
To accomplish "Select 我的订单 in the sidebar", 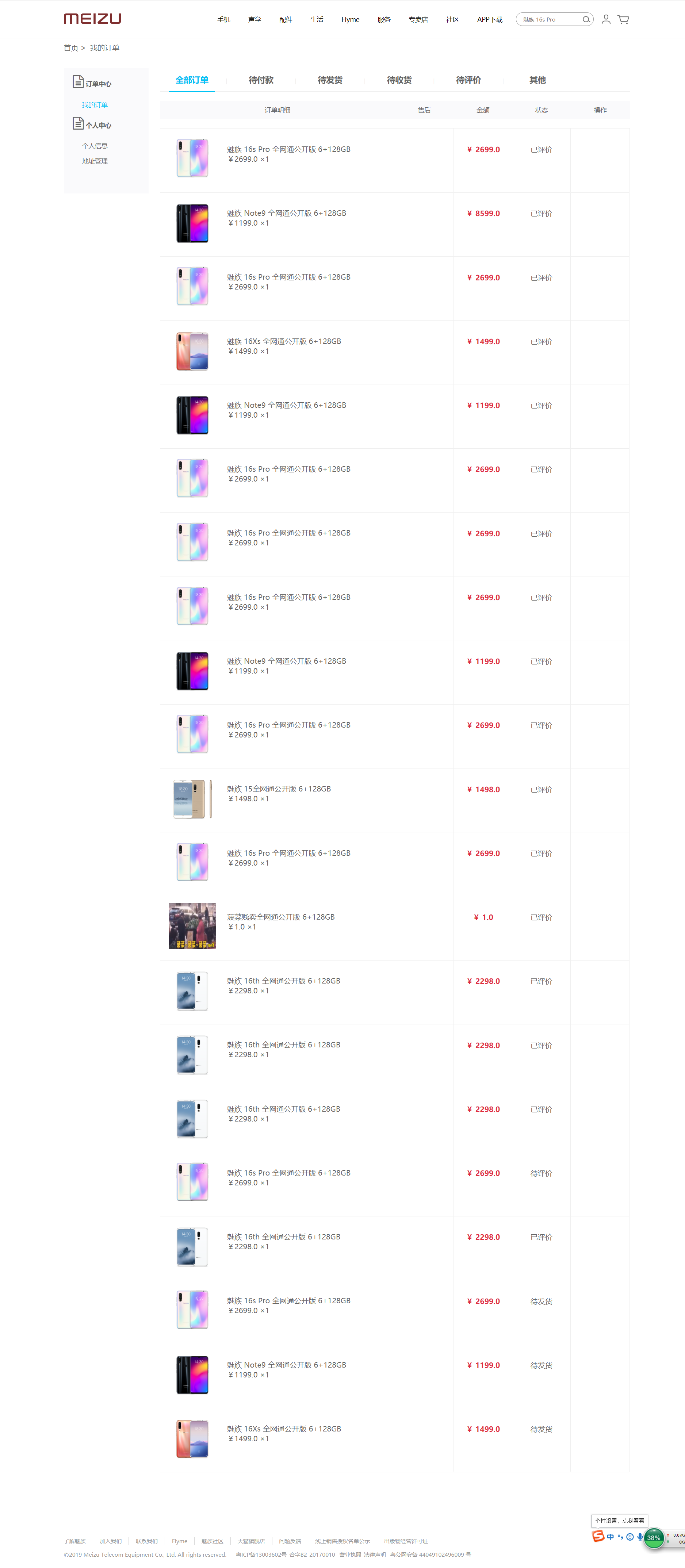I will pyautogui.click(x=95, y=105).
